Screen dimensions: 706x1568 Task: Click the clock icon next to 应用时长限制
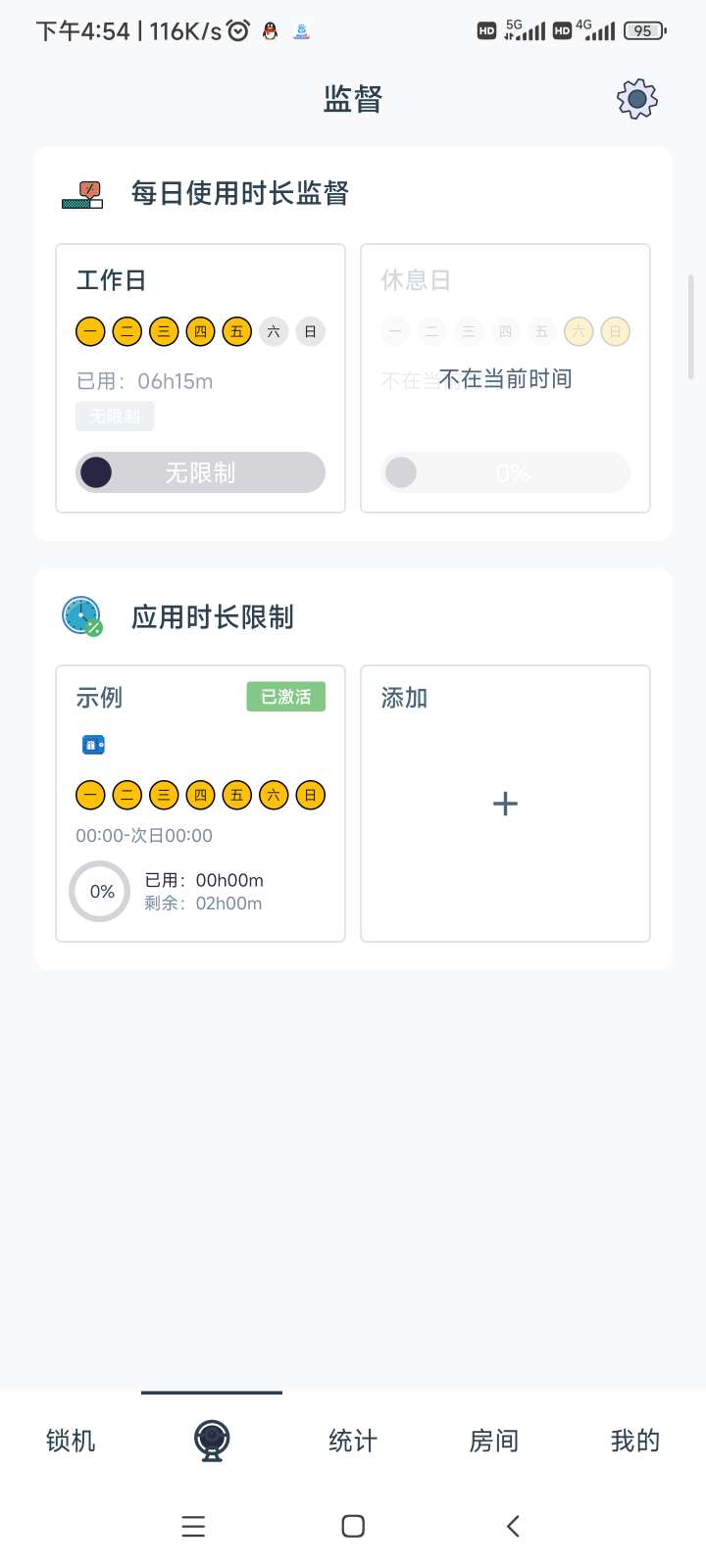pyautogui.click(x=81, y=616)
